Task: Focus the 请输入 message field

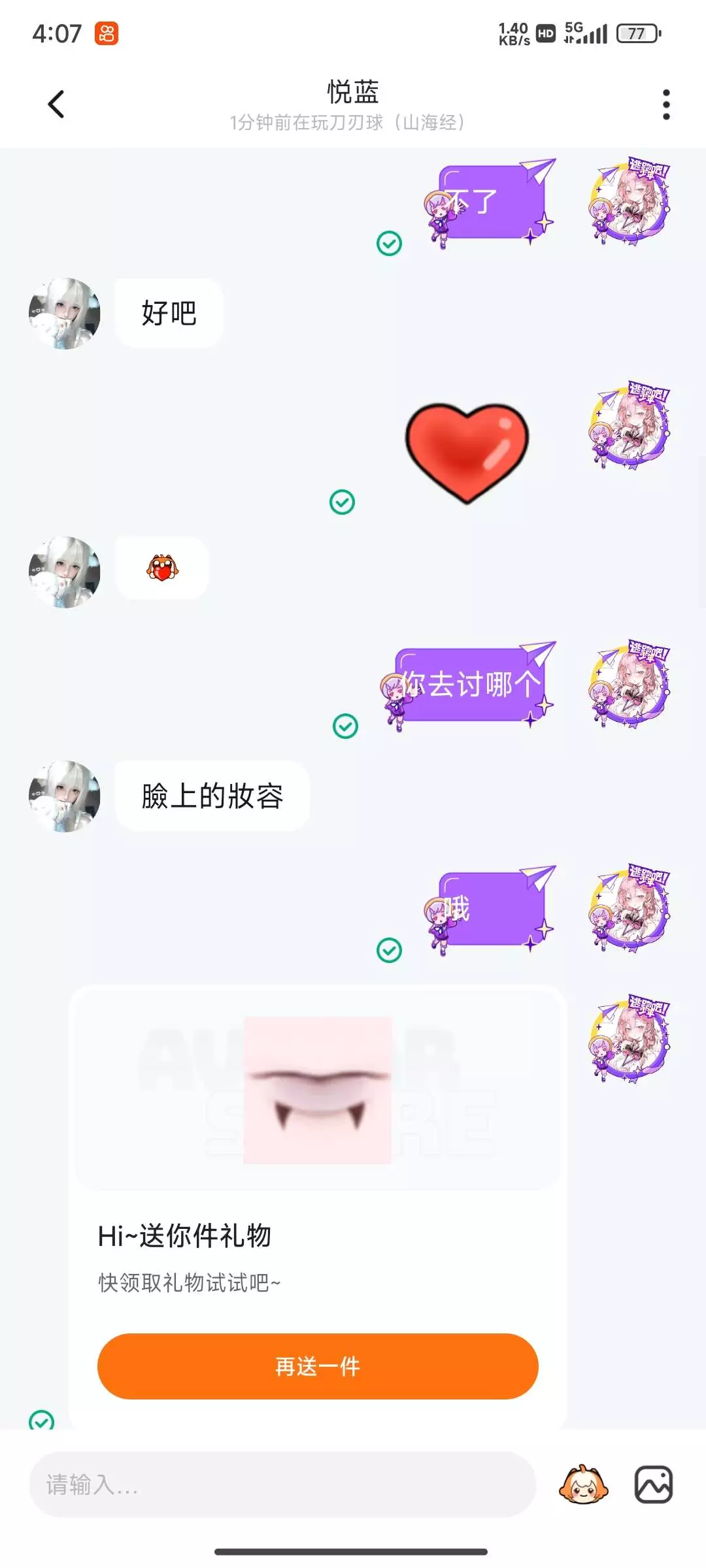Action: [x=282, y=1485]
